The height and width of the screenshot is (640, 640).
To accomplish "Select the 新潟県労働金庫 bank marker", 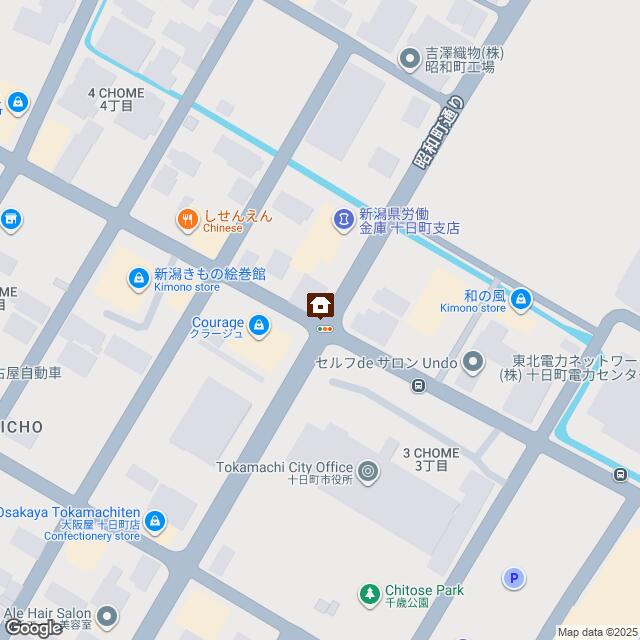I will click(342, 217).
